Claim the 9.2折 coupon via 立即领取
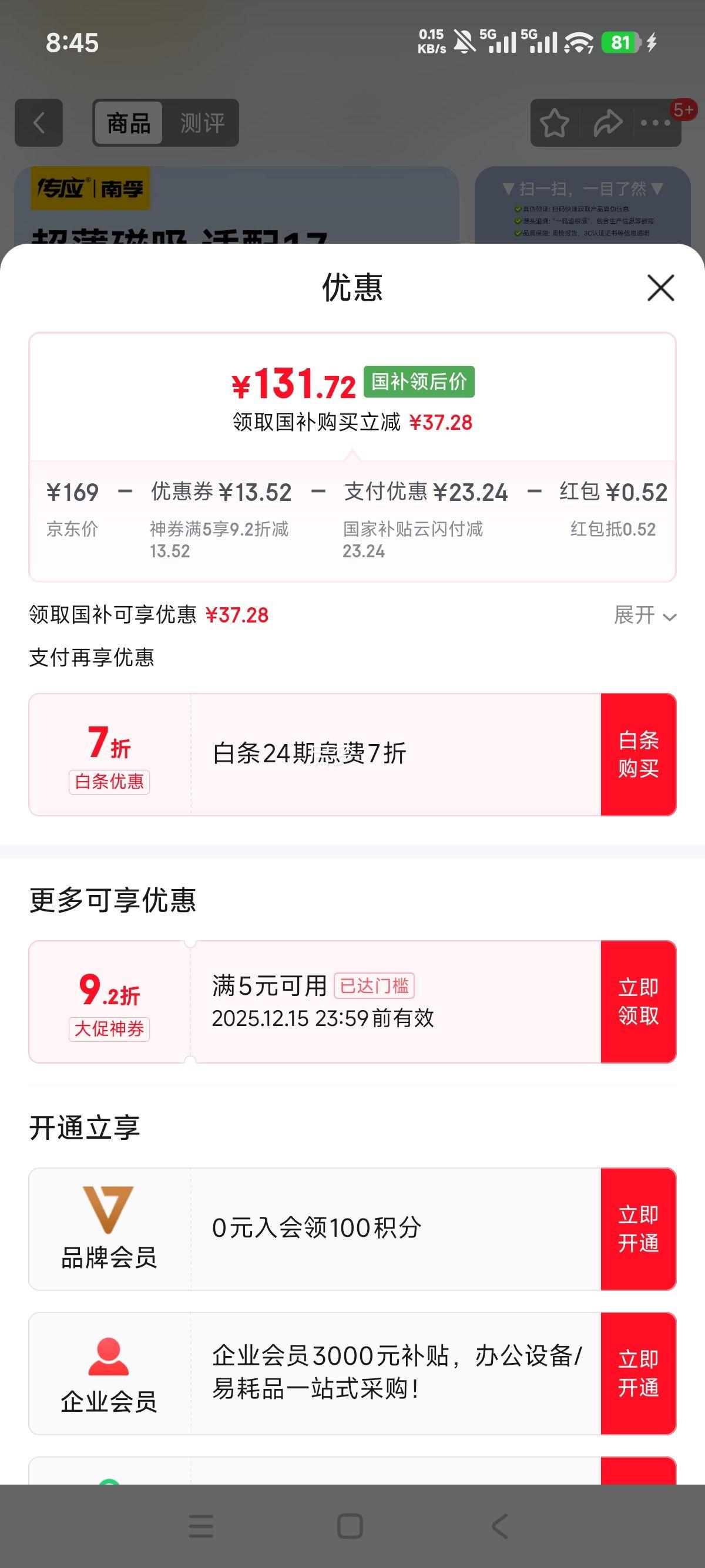Viewport: 705px width, 1568px height. 639,1001
